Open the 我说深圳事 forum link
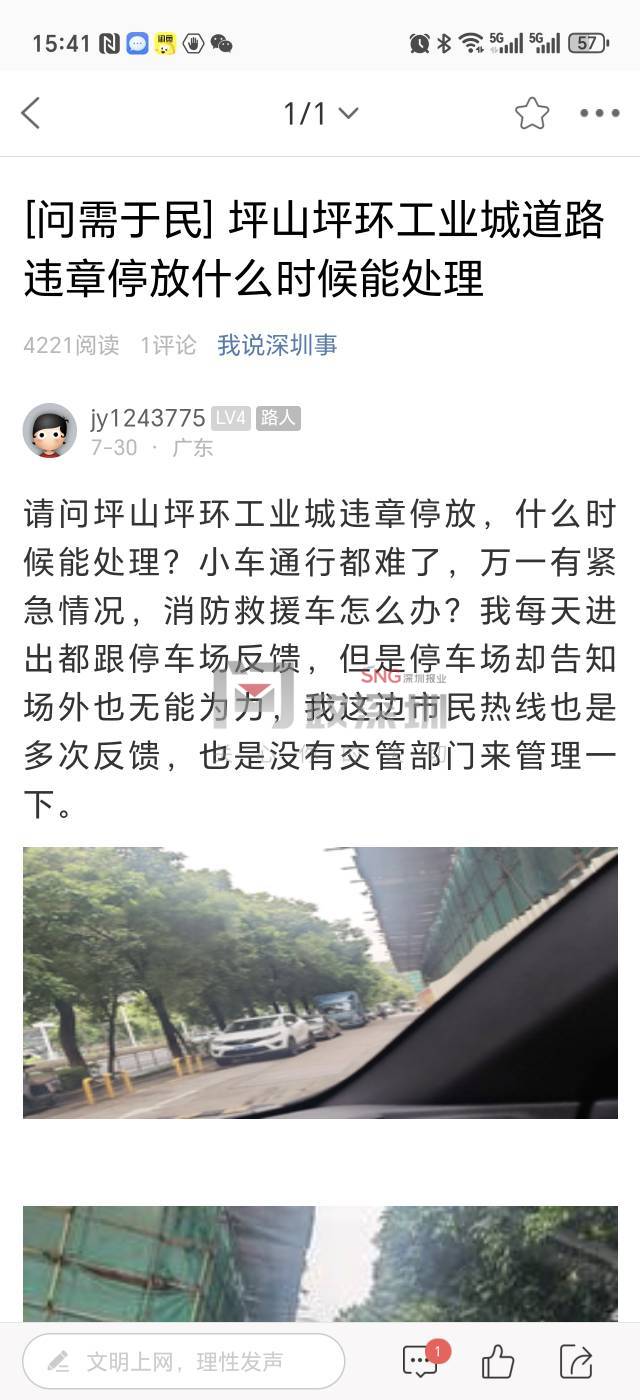 [x=277, y=345]
